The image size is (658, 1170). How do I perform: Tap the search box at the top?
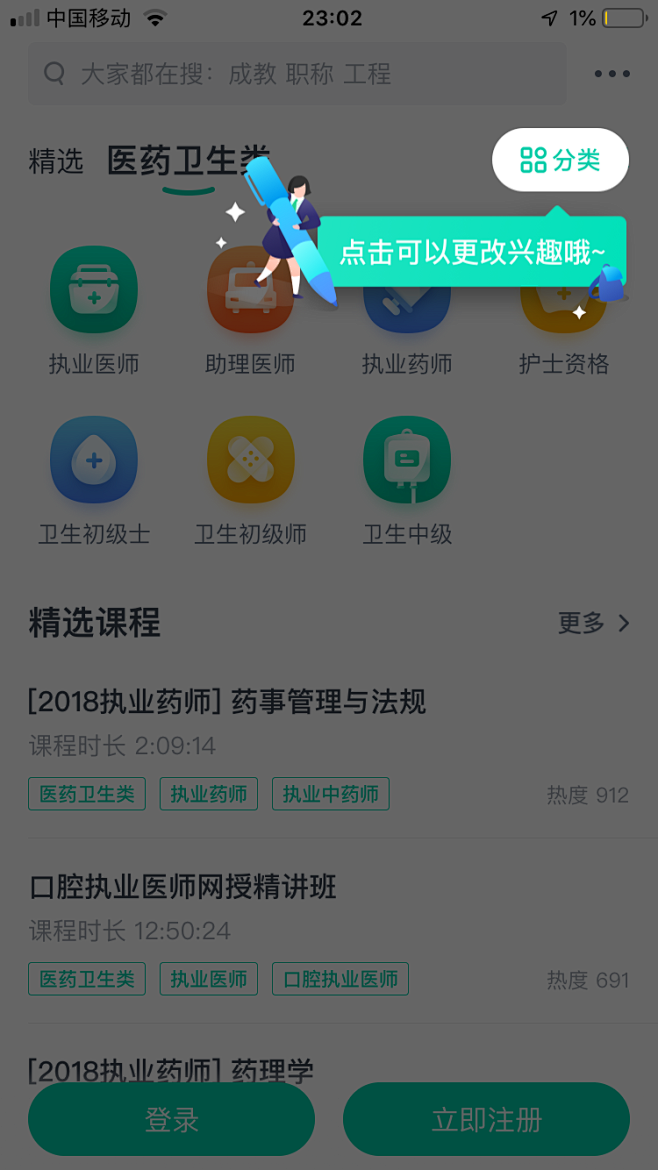[297, 74]
